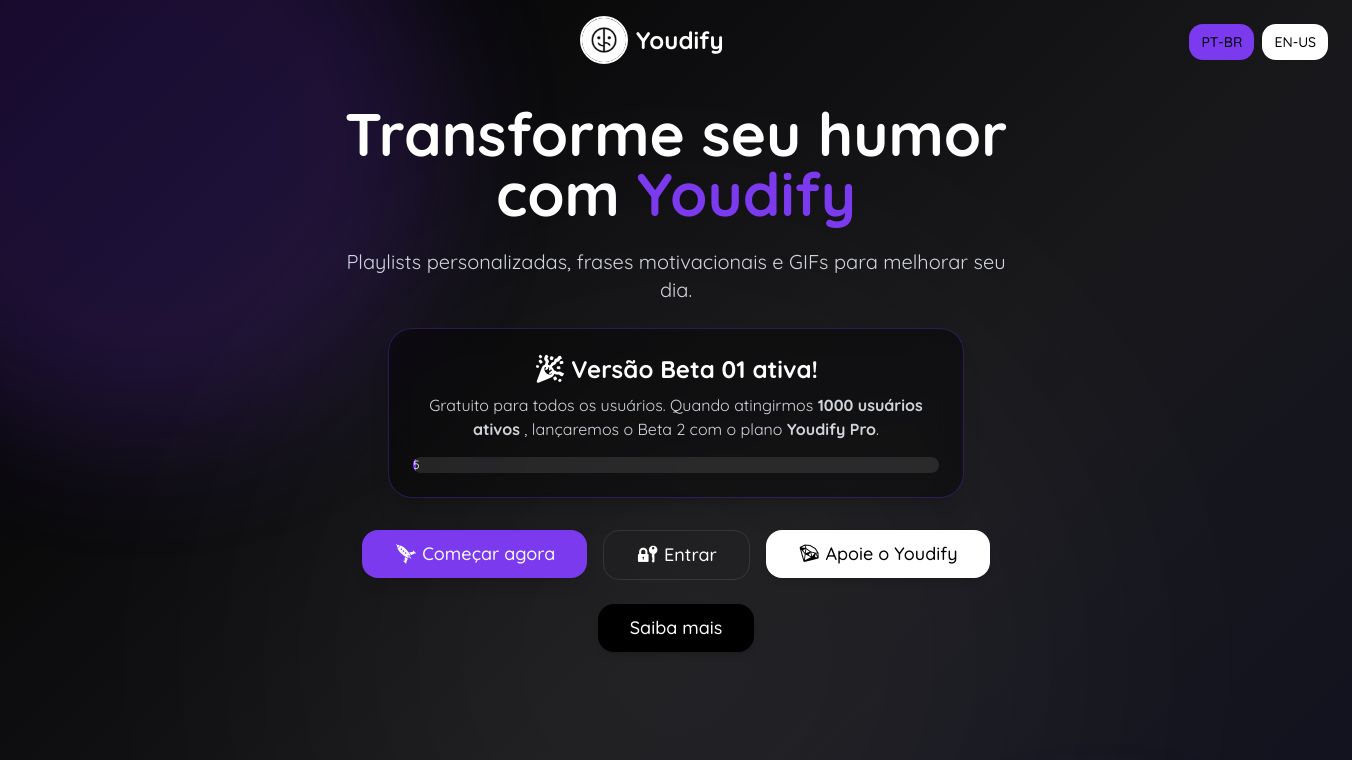The width and height of the screenshot is (1352, 760).
Task: Open the Entrar login button
Action: (676, 555)
